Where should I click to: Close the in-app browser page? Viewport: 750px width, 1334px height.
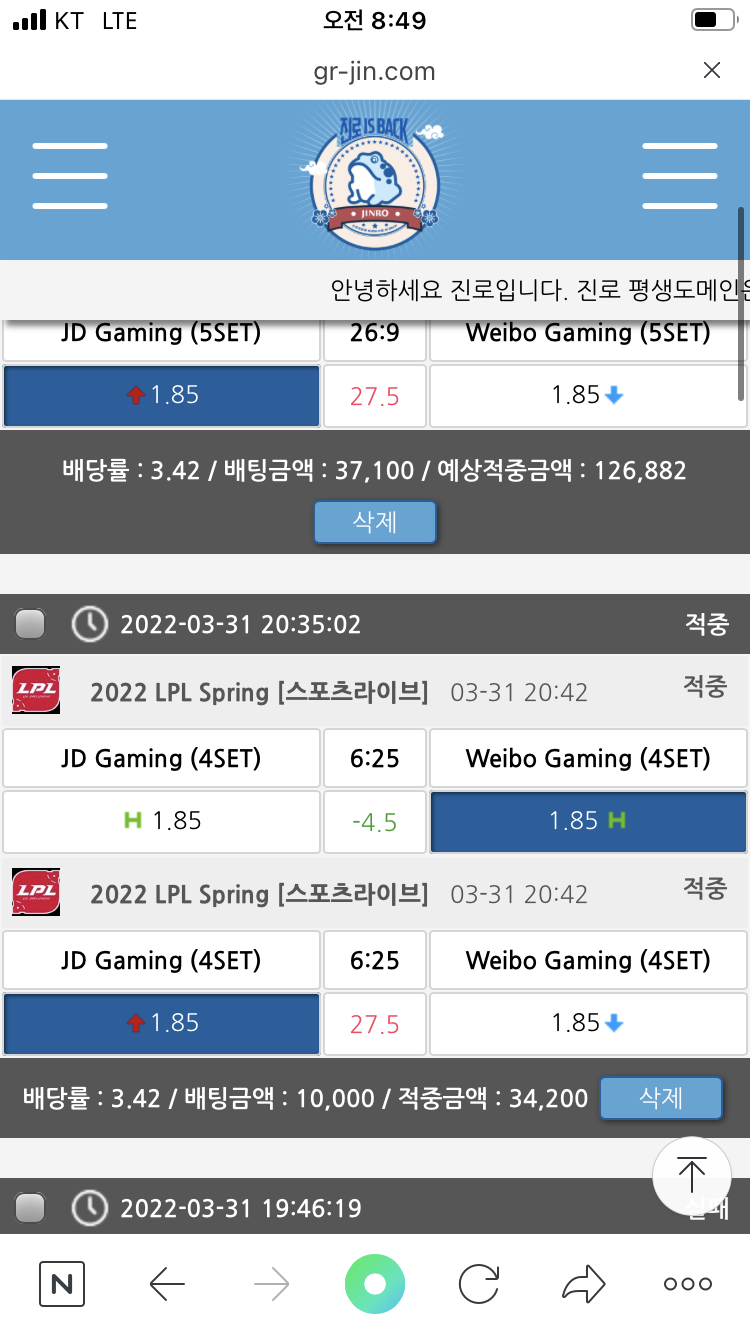point(711,70)
